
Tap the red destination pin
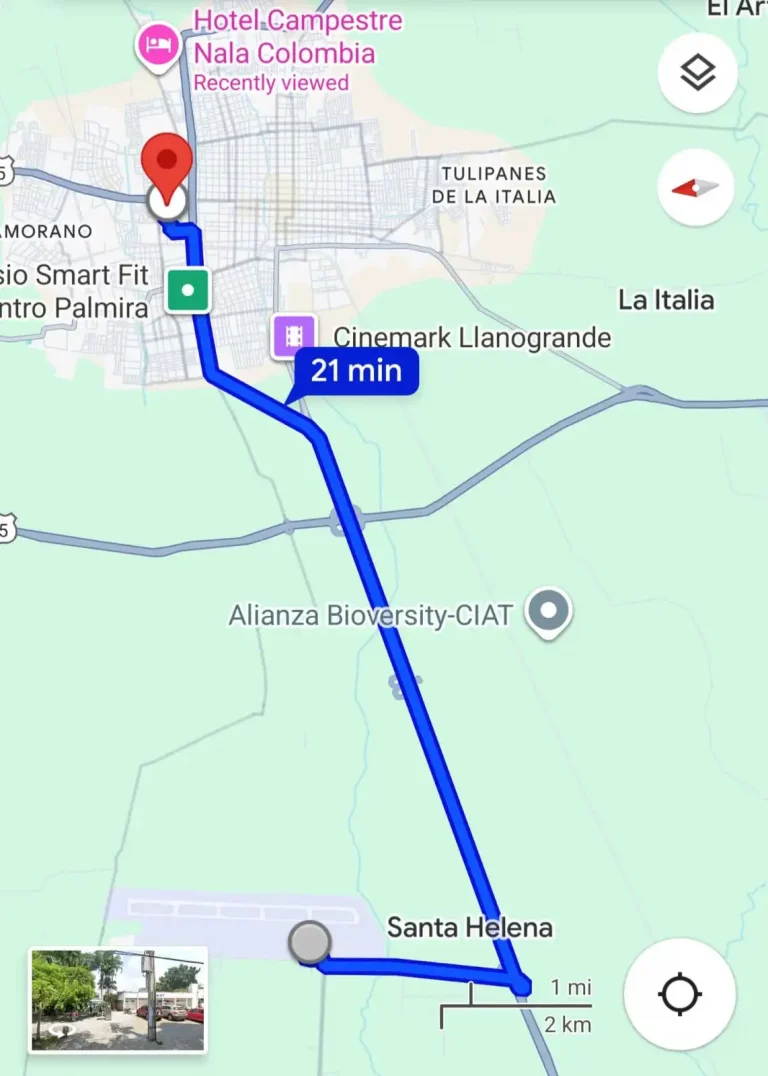(x=167, y=168)
